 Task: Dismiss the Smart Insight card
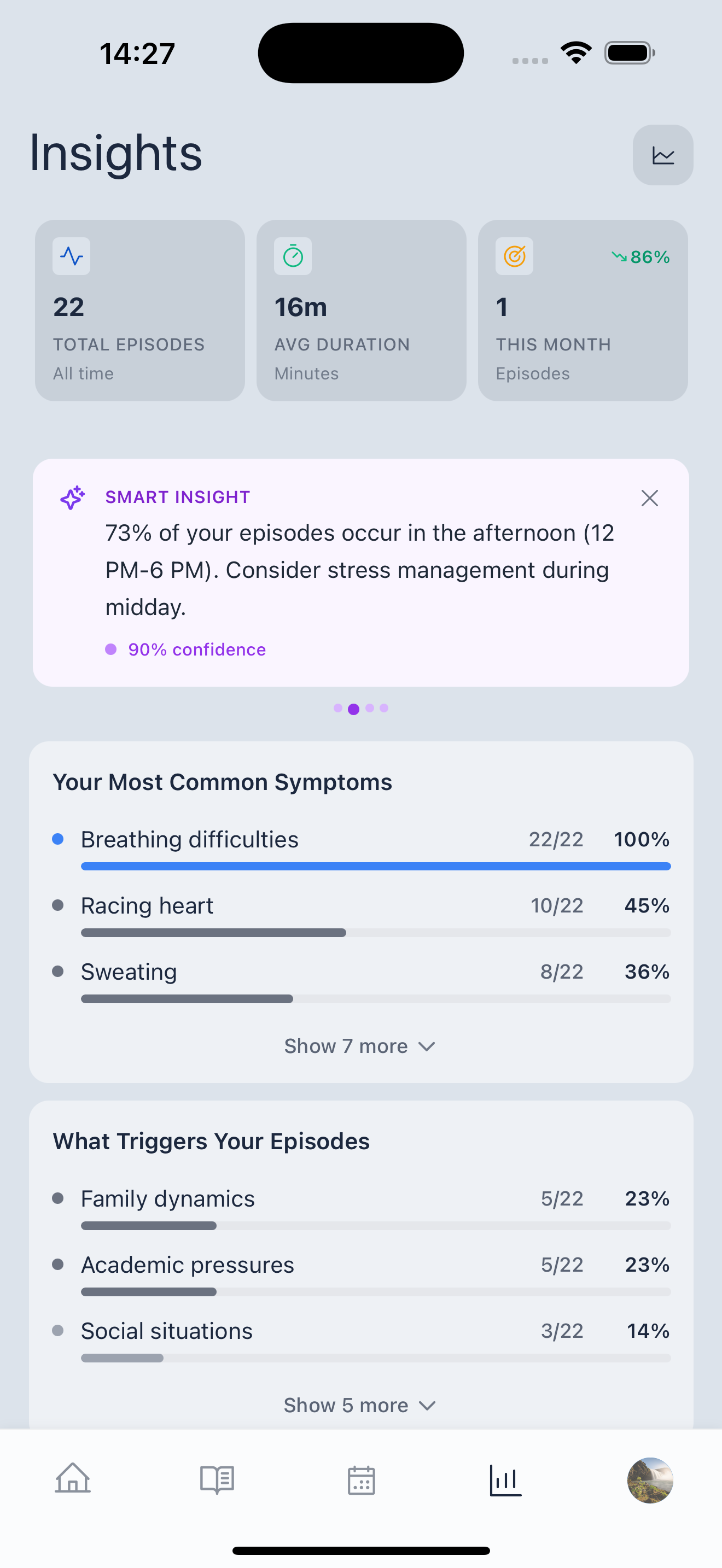pyautogui.click(x=650, y=499)
